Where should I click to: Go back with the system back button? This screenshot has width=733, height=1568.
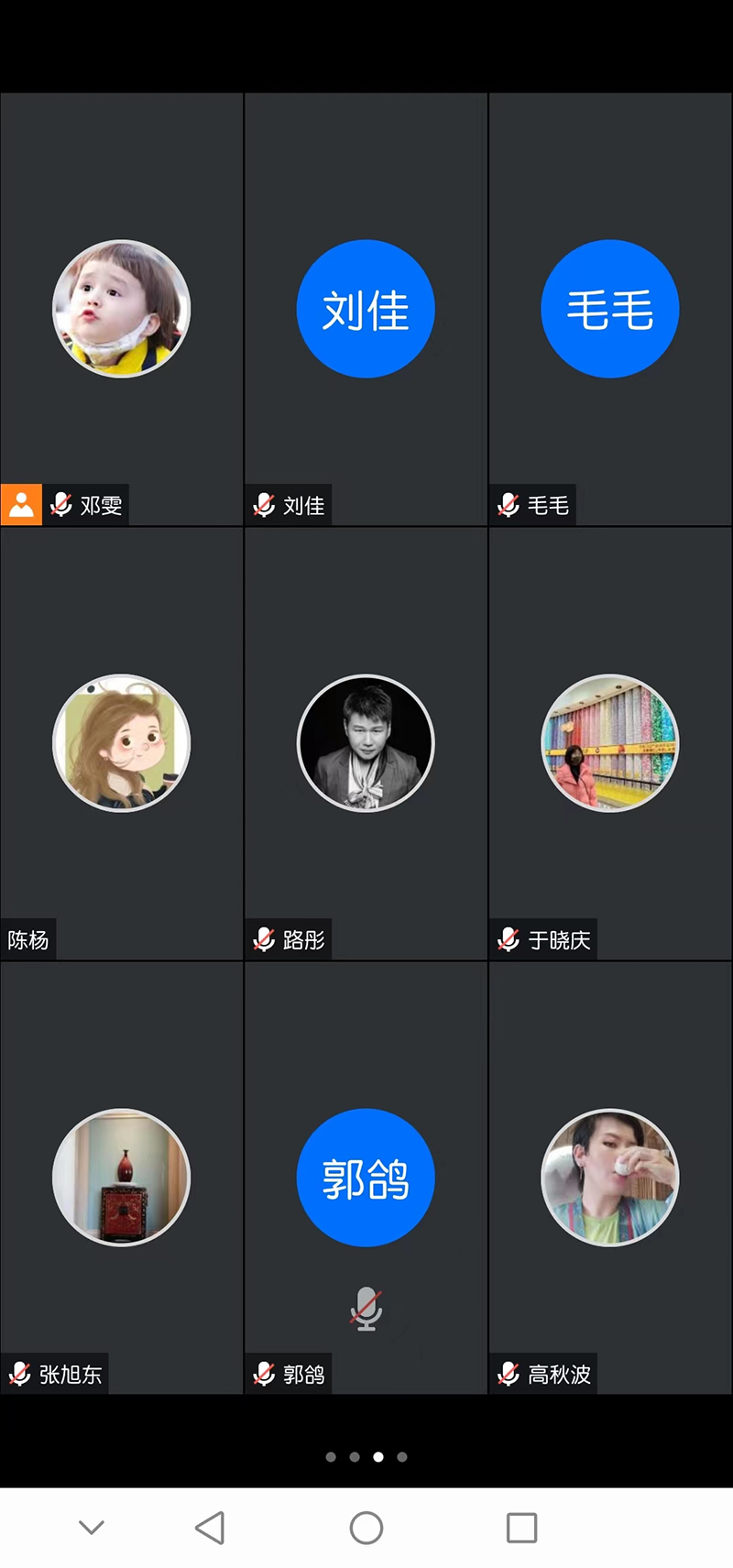pos(210,1528)
